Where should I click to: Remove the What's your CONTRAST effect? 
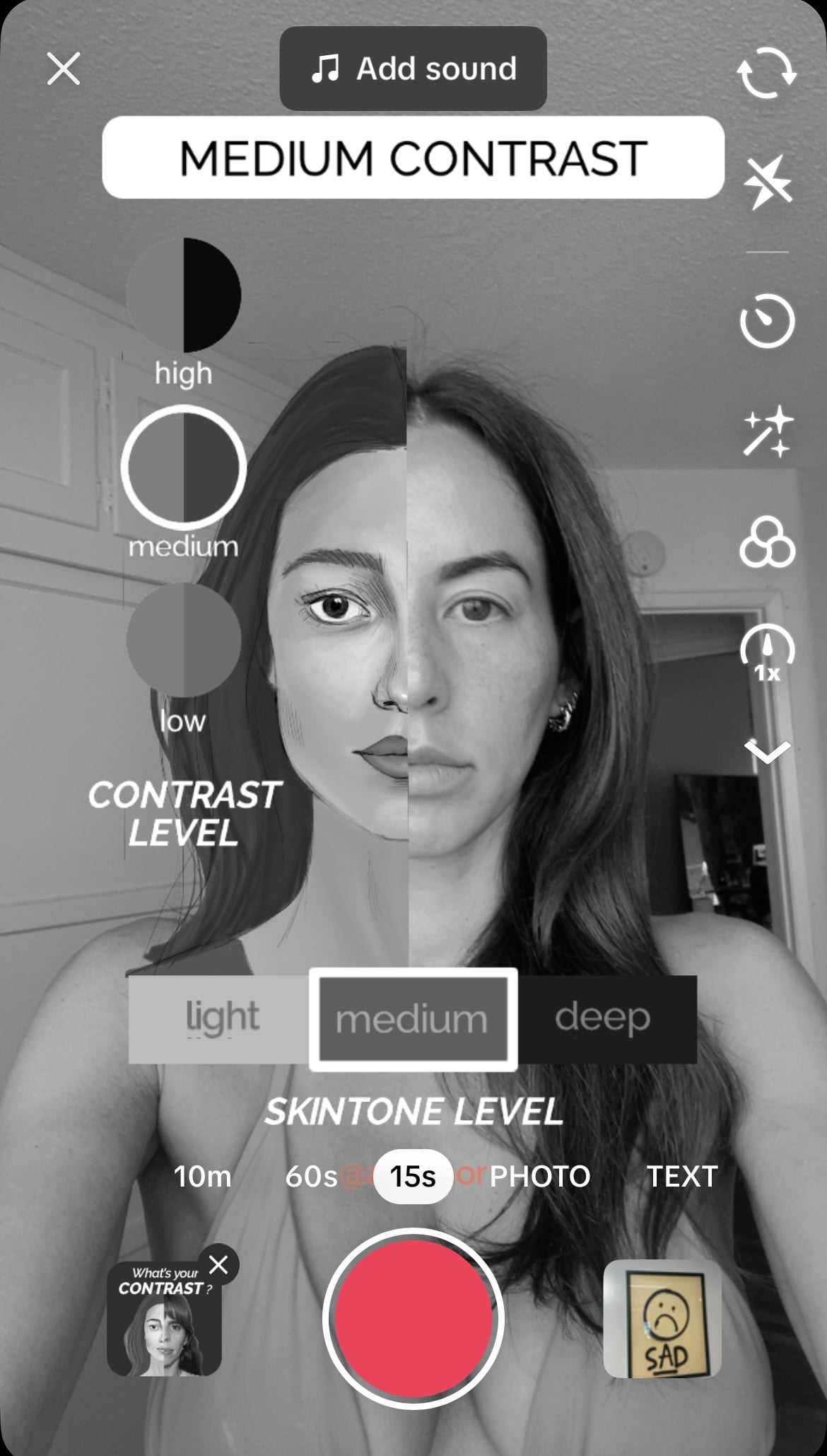[219, 1264]
